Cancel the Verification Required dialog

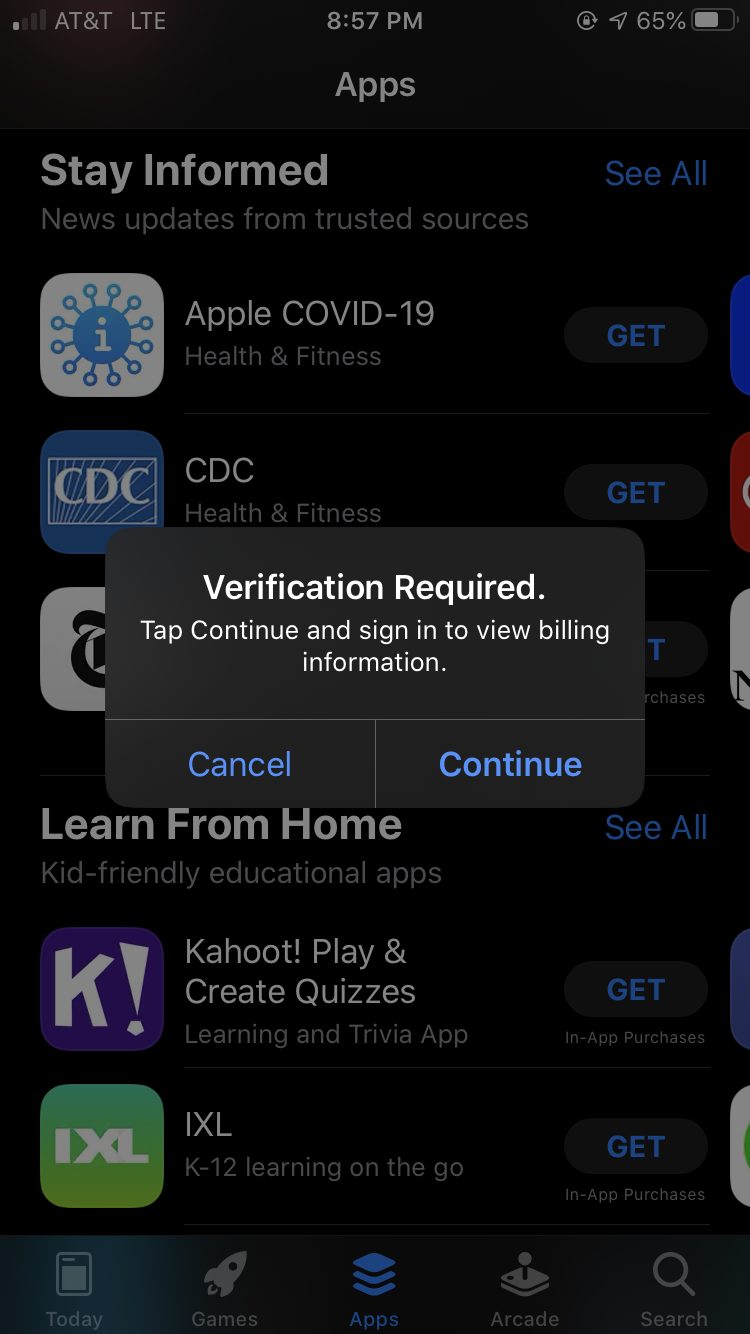click(240, 764)
